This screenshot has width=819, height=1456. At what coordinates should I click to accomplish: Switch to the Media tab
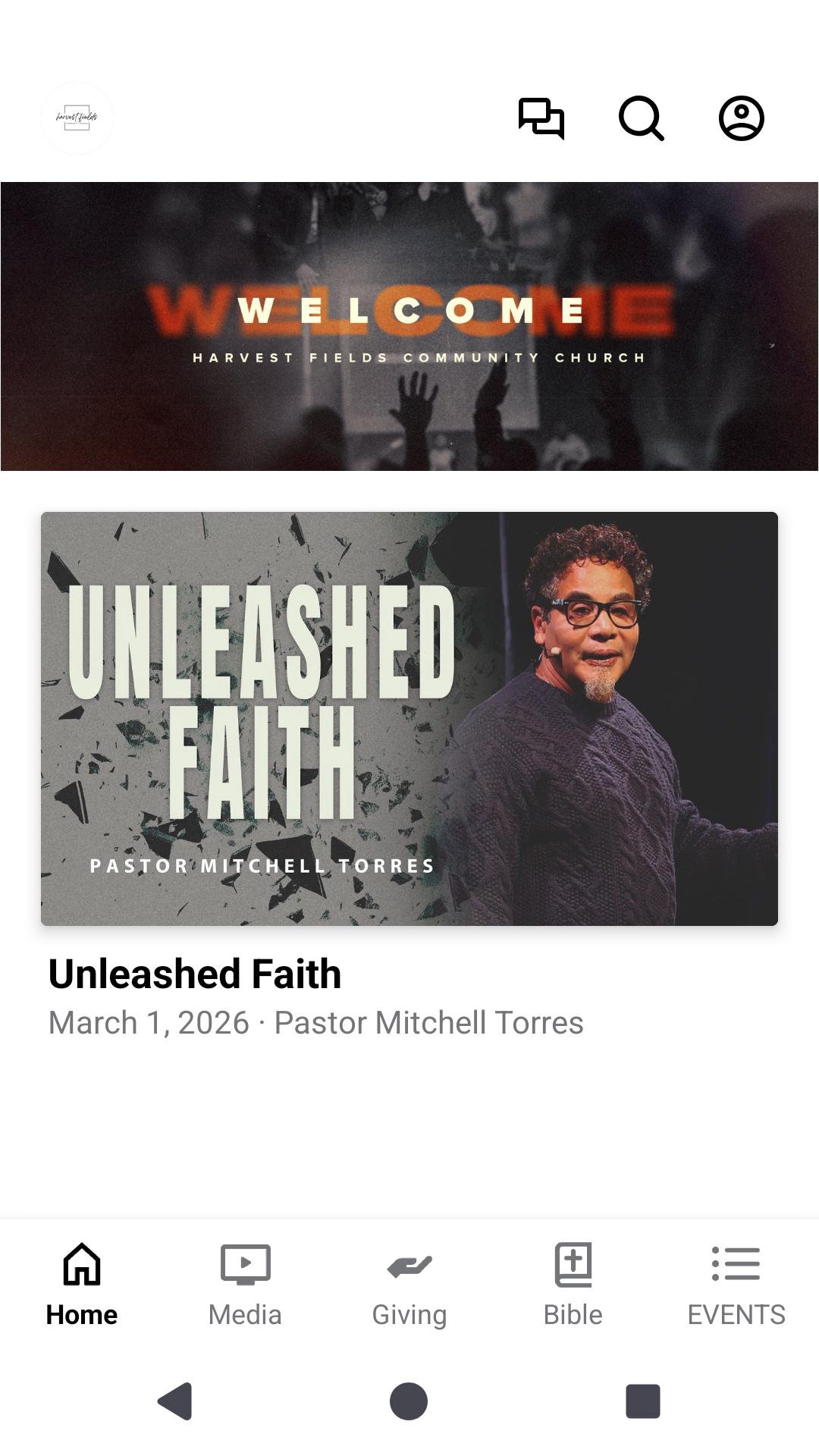[x=245, y=1285]
